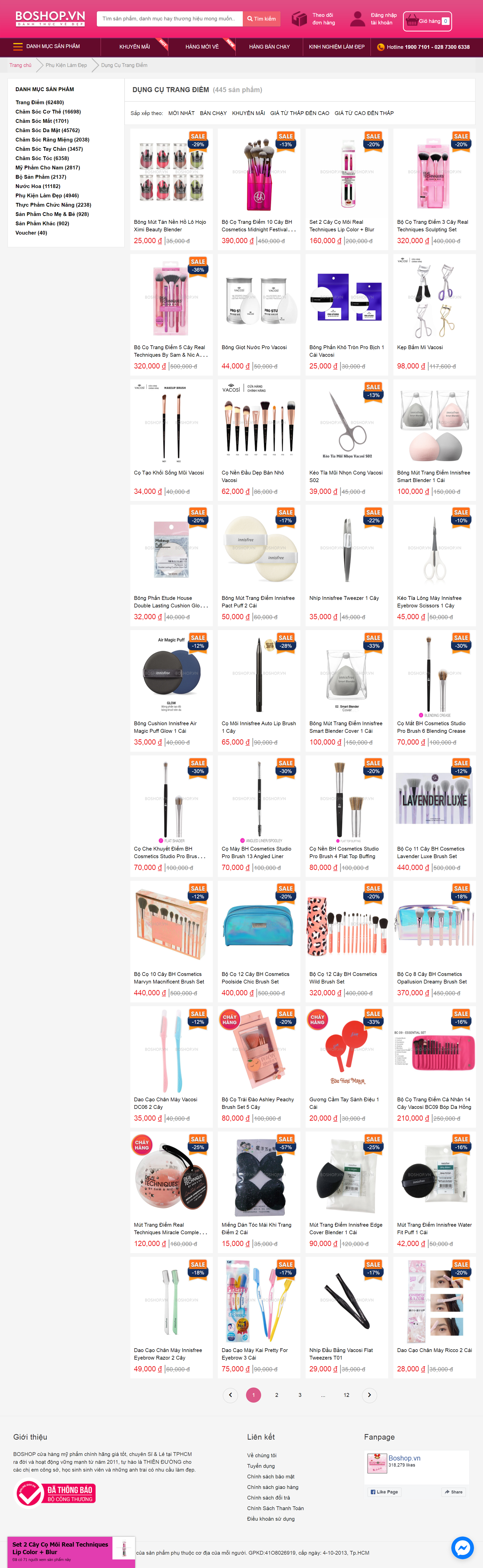Go to page 2 of results
The height and width of the screenshot is (1568, 483).
click(x=277, y=1395)
